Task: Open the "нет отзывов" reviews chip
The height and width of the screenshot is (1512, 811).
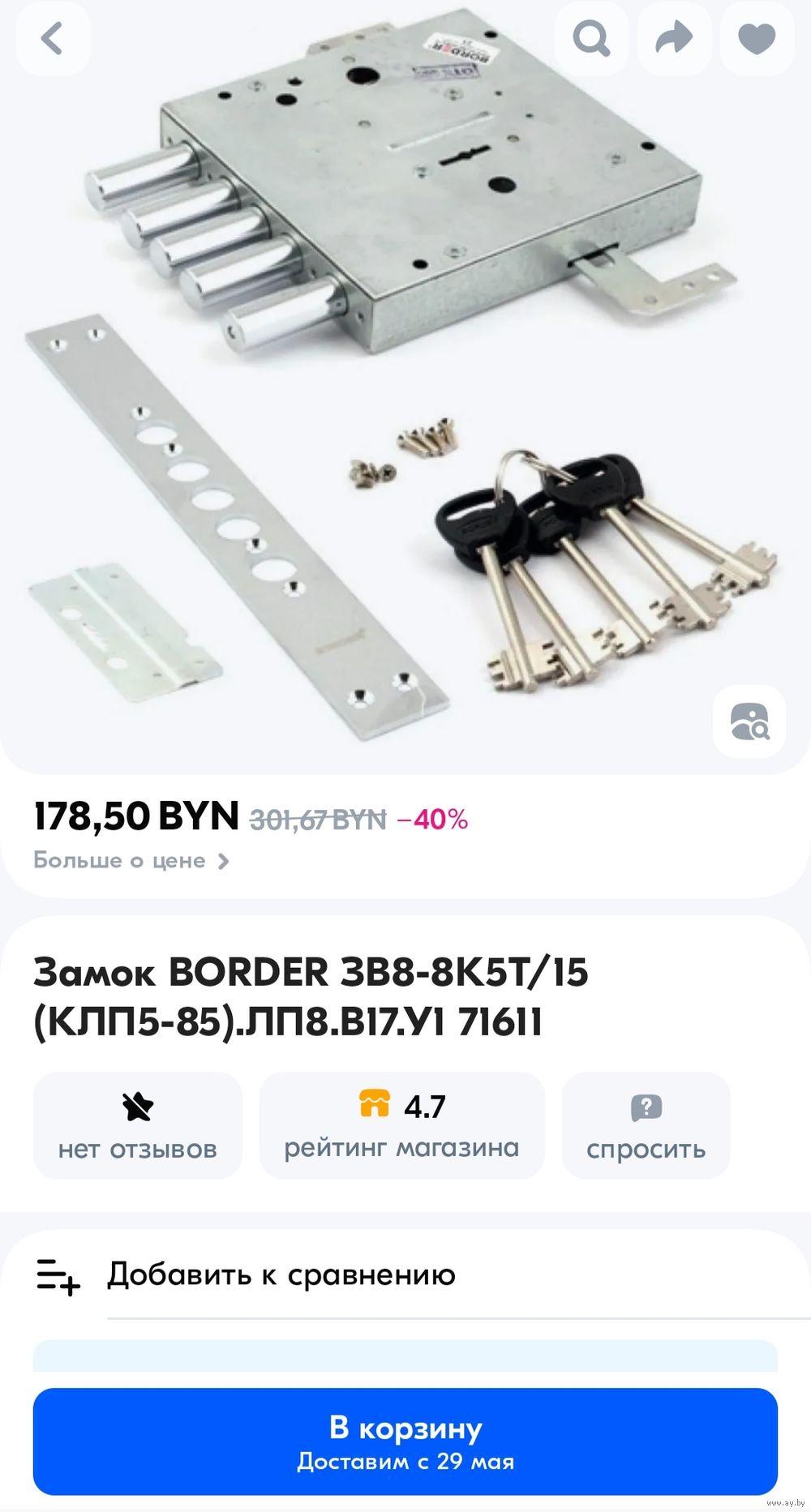Action: [138, 1125]
